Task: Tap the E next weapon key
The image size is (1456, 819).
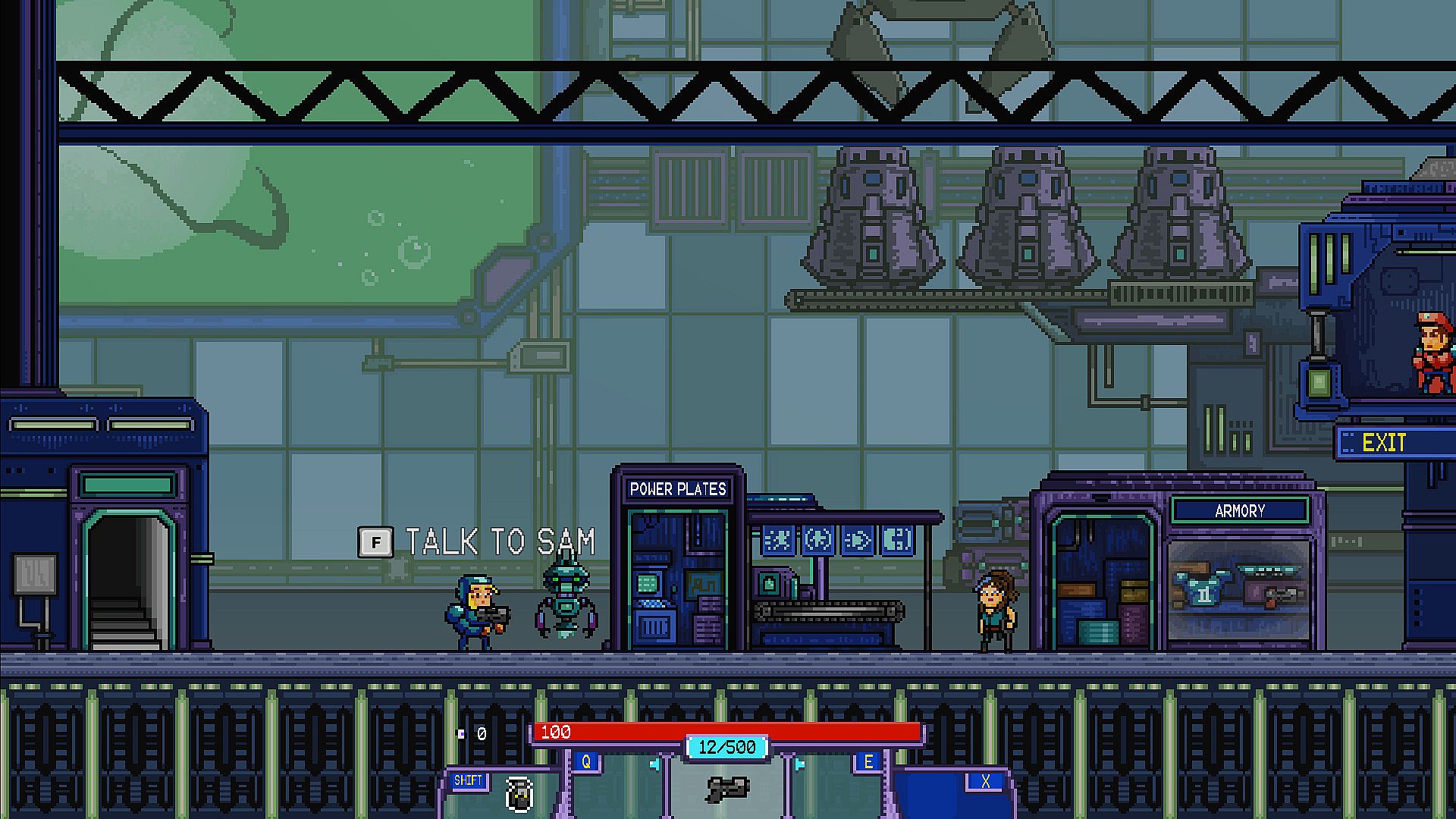Action: (868, 761)
